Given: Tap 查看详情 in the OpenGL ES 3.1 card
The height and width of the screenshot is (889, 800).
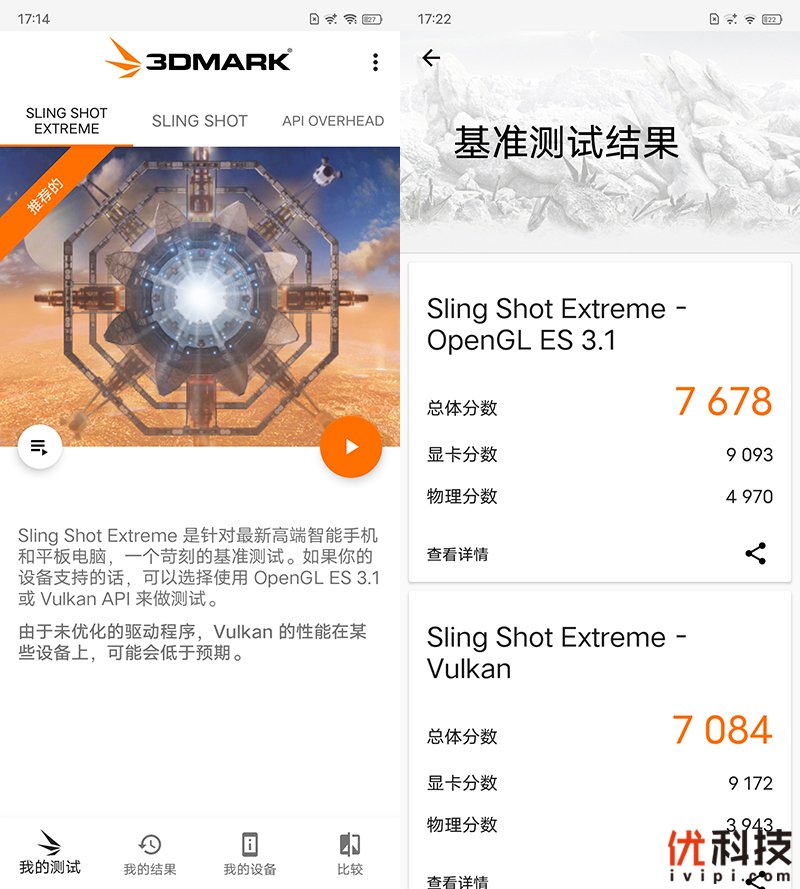Looking at the screenshot, I should 458,554.
